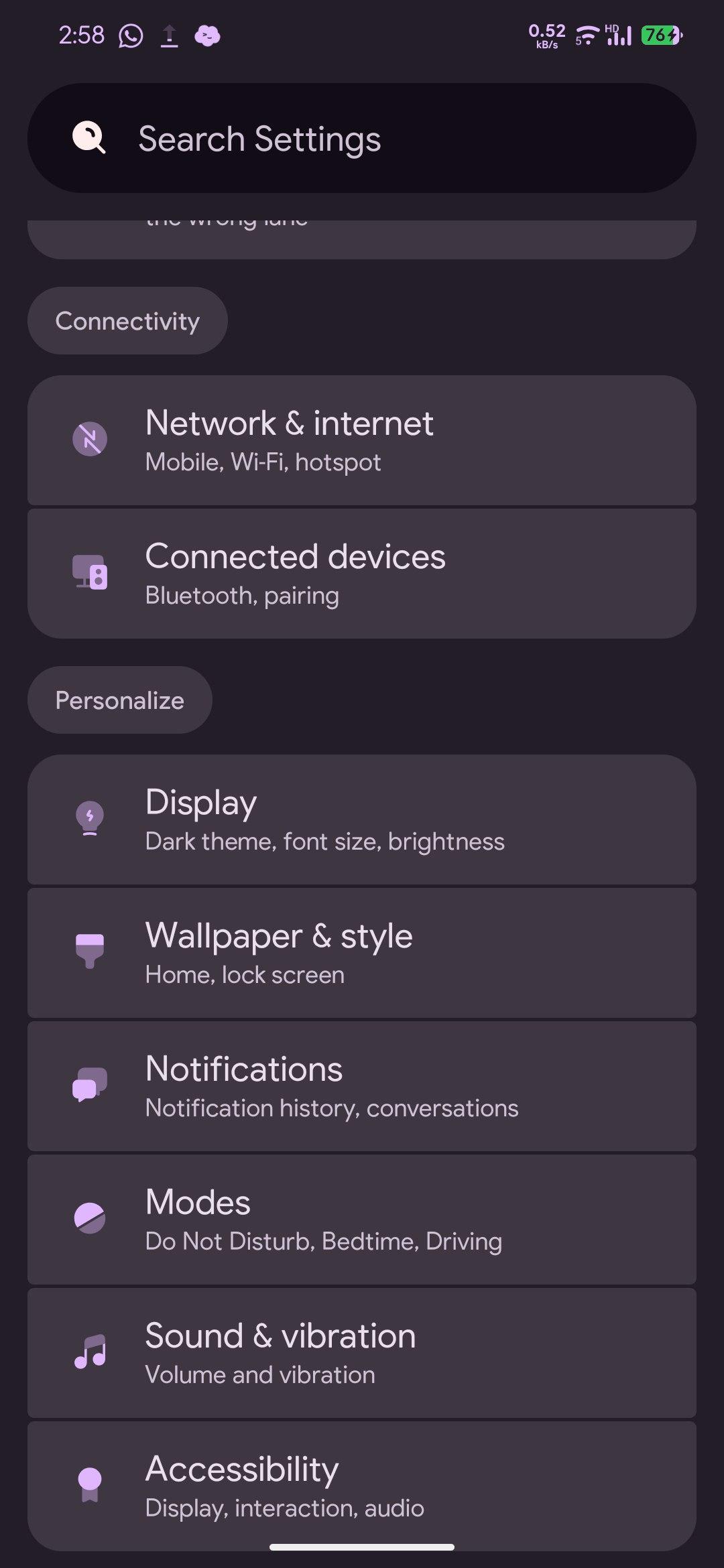
Task: Open Notifications settings
Action: [x=362, y=1086]
